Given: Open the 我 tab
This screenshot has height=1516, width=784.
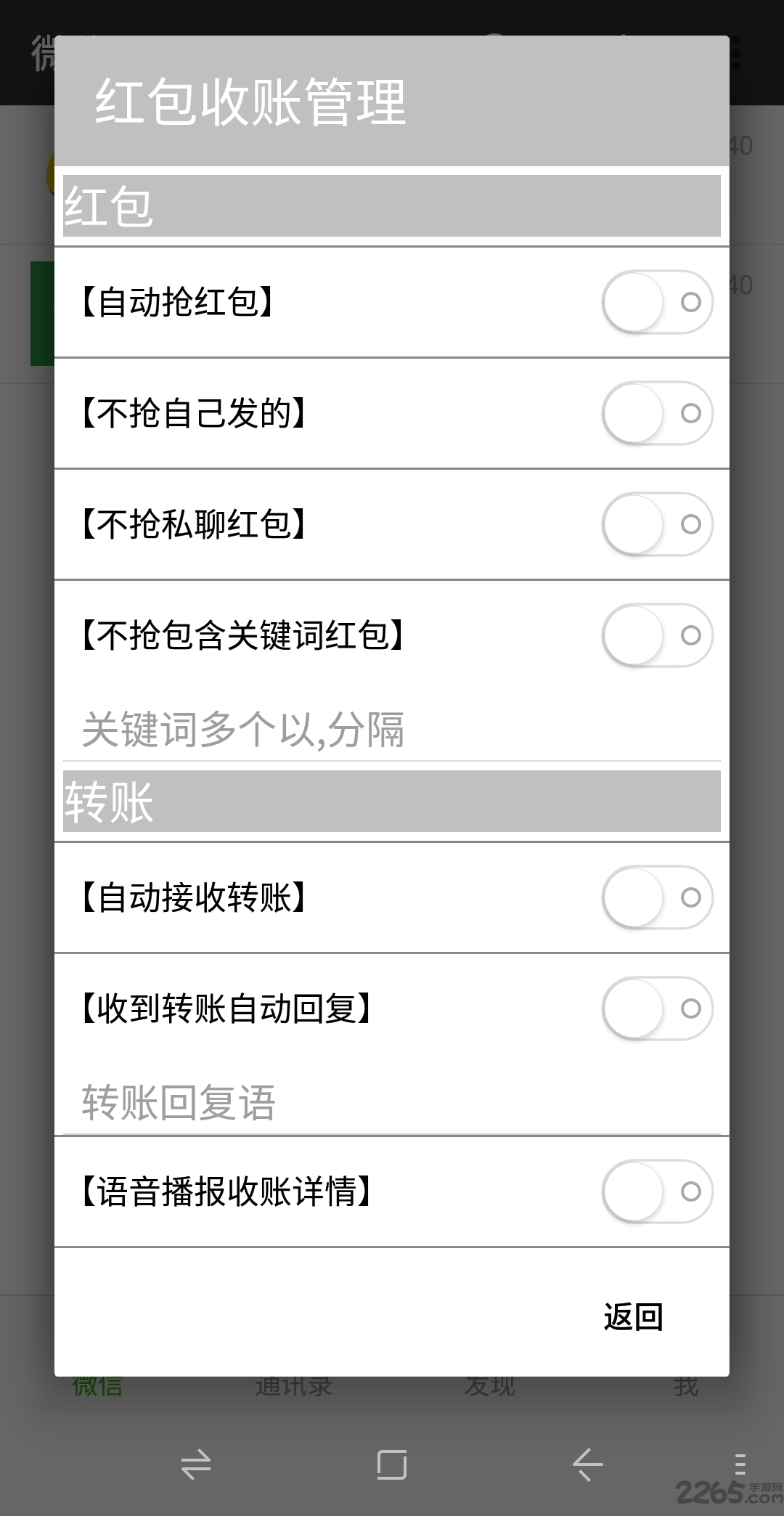Looking at the screenshot, I should point(686,1384).
